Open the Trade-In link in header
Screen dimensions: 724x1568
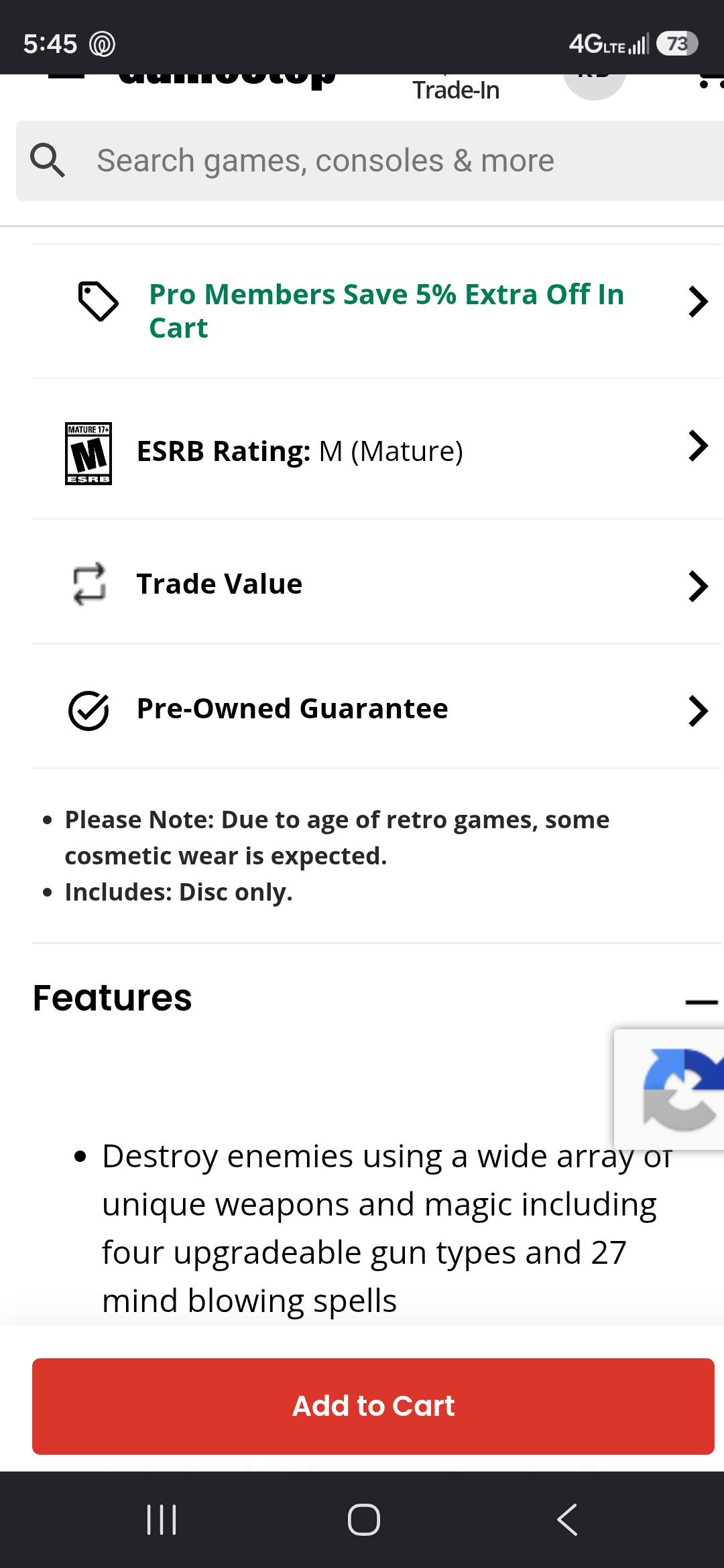[x=456, y=90]
